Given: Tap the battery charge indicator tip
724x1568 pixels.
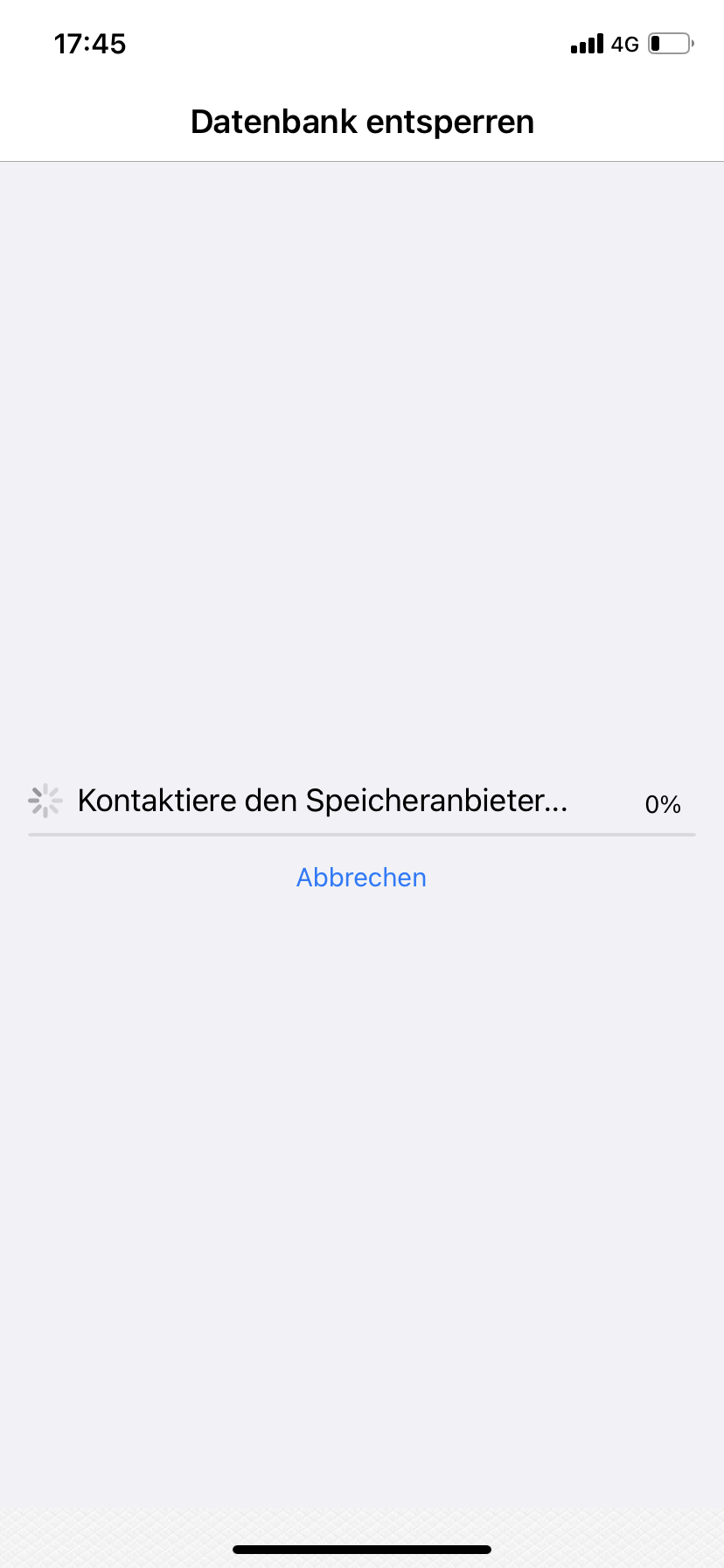Looking at the screenshot, I should click(693, 44).
